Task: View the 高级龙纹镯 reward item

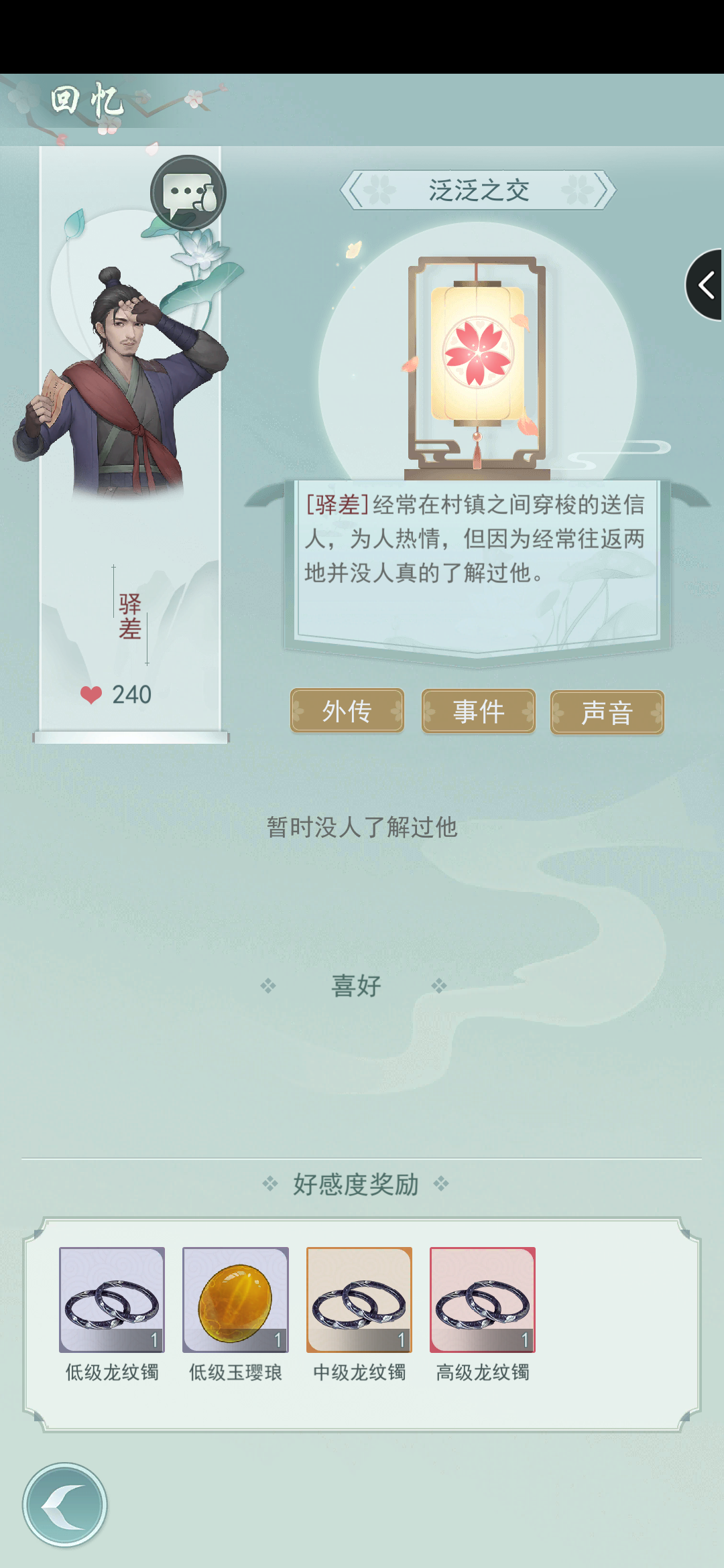Action: pos(483,1299)
